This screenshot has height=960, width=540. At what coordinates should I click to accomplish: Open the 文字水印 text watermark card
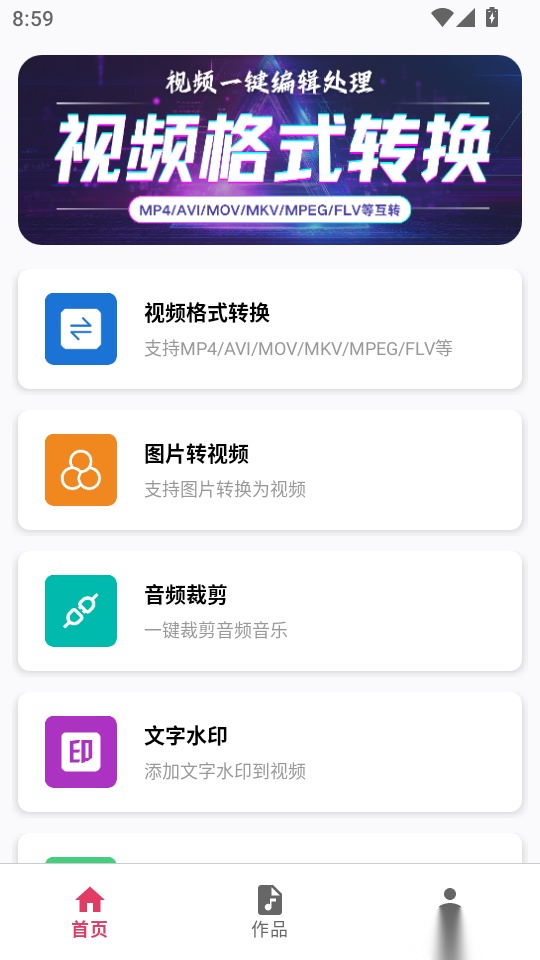[270, 751]
